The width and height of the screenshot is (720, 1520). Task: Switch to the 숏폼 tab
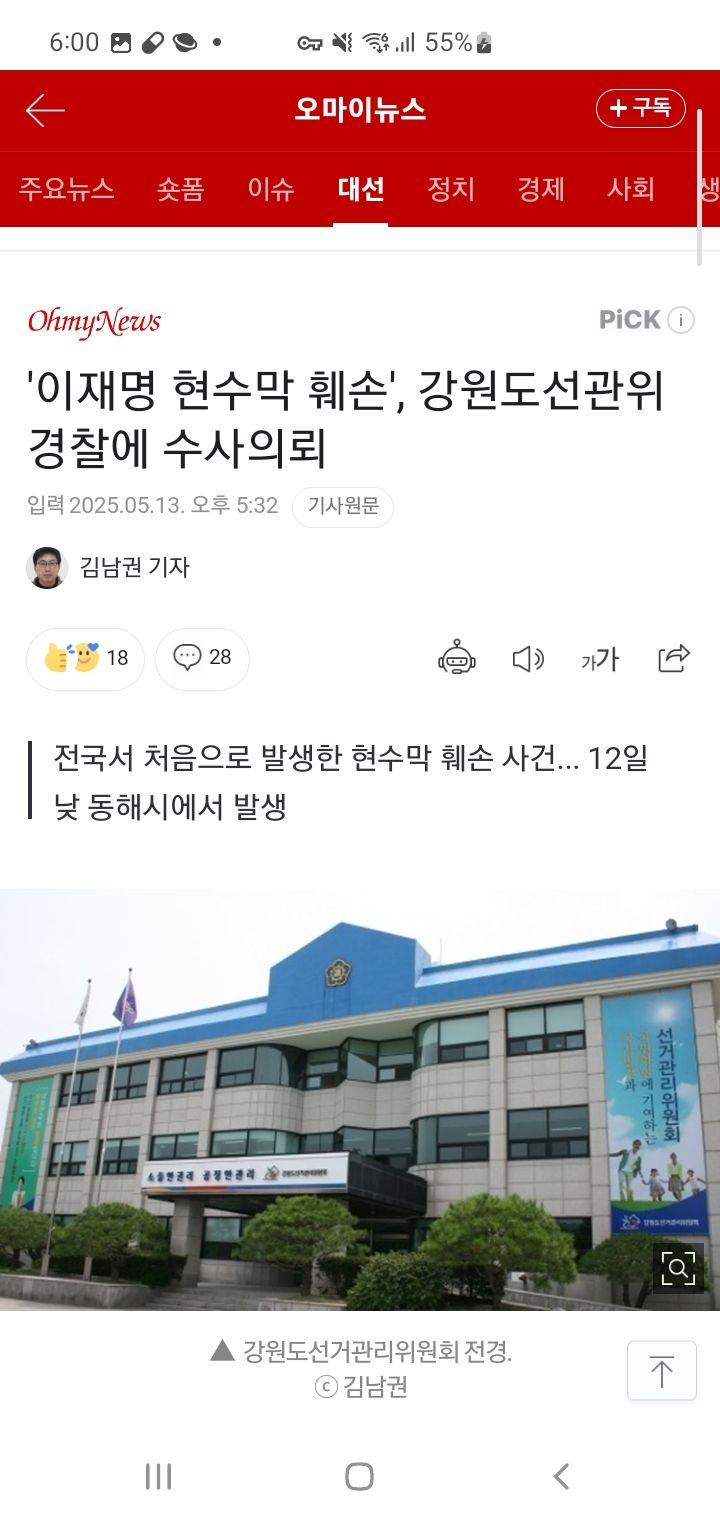180,189
